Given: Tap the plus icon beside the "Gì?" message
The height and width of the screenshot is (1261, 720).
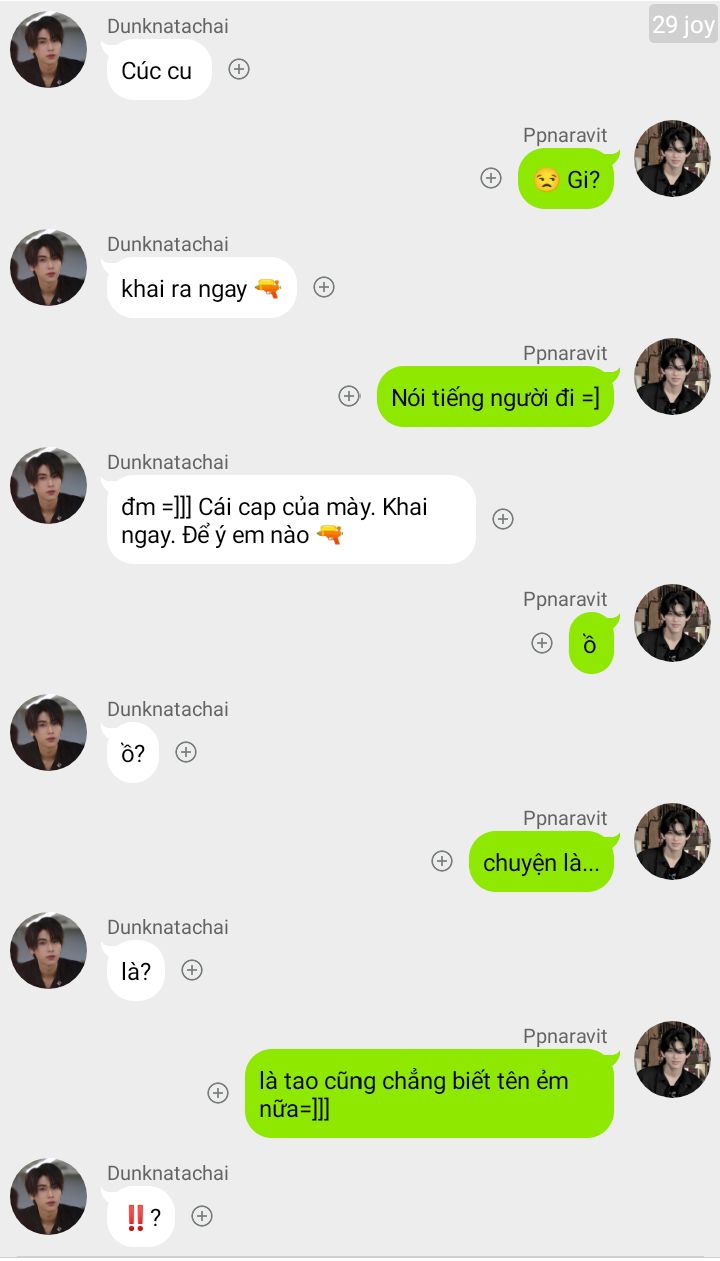Looking at the screenshot, I should [491, 178].
